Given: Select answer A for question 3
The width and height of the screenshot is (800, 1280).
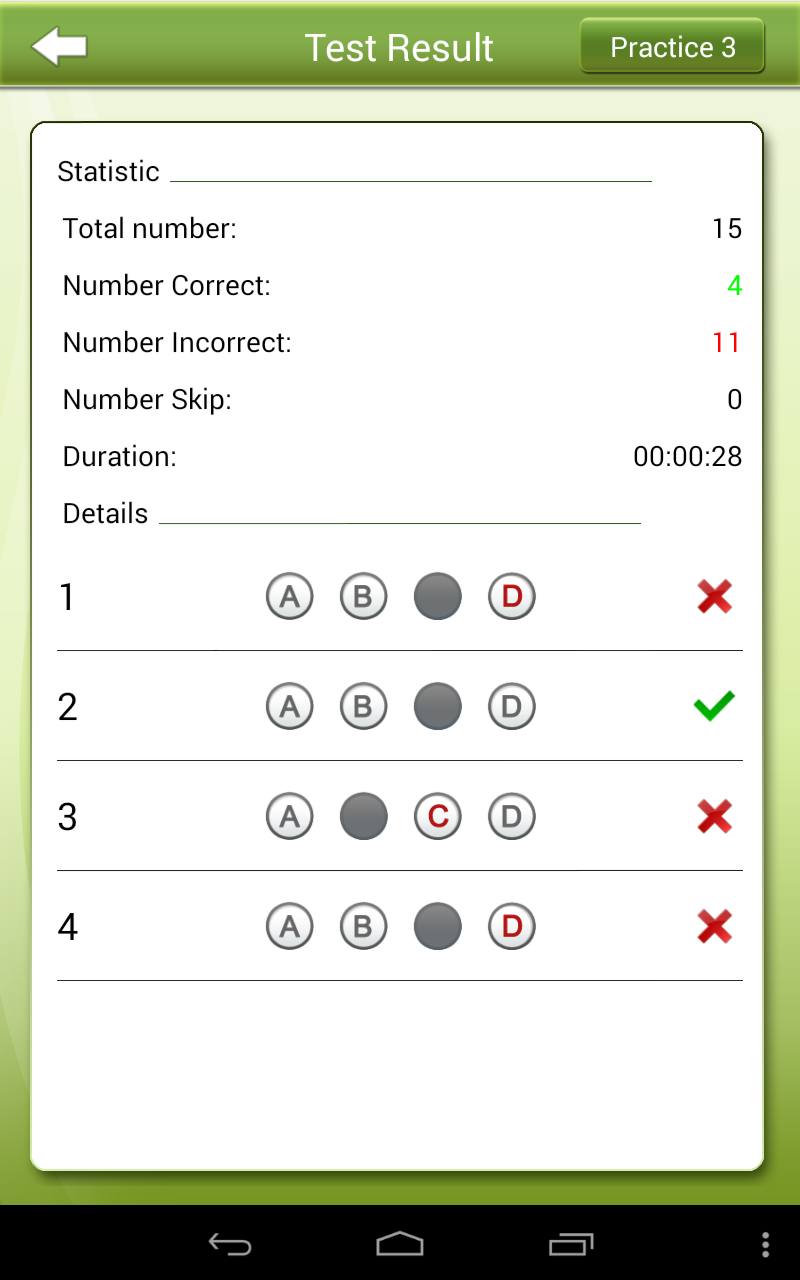Looking at the screenshot, I should click(x=289, y=816).
